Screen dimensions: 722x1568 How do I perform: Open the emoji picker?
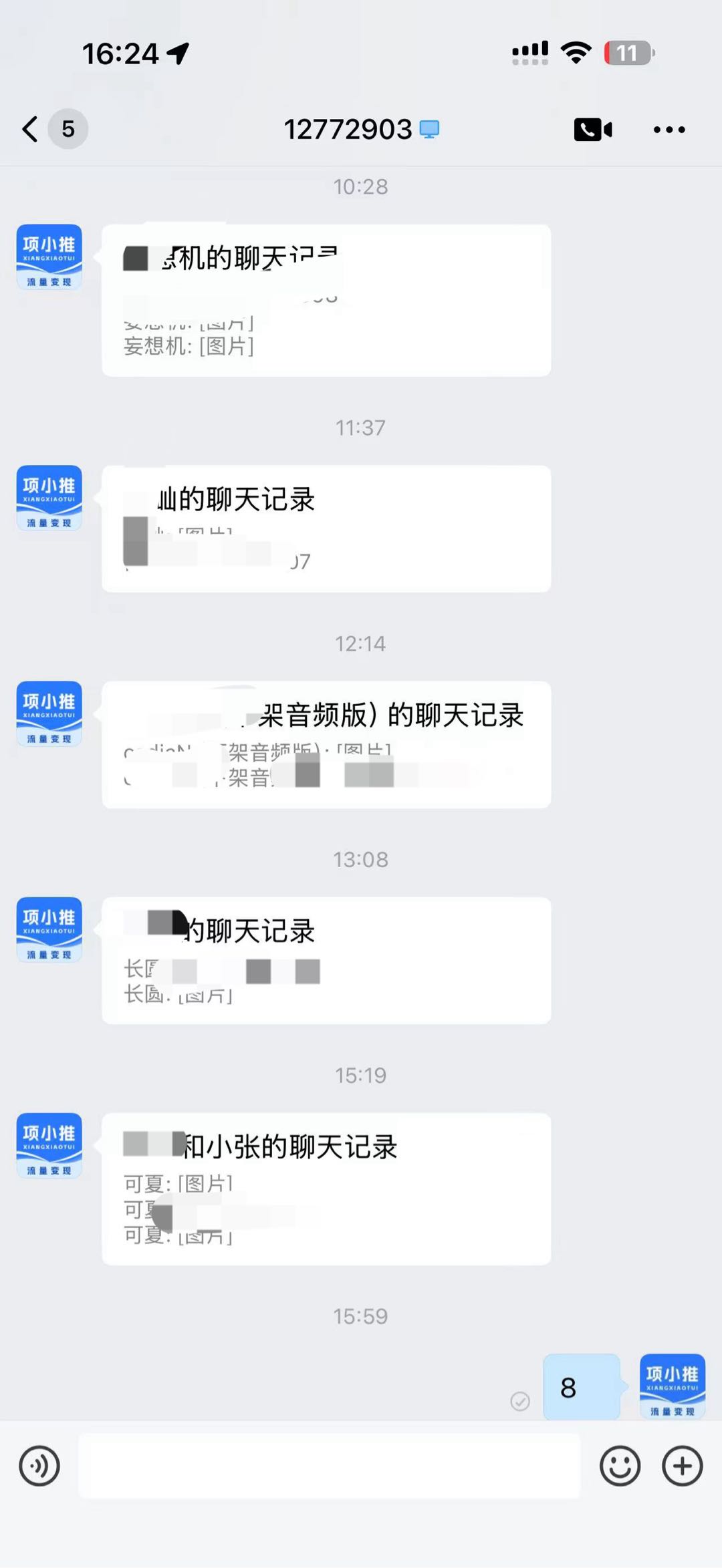point(620,1466)
